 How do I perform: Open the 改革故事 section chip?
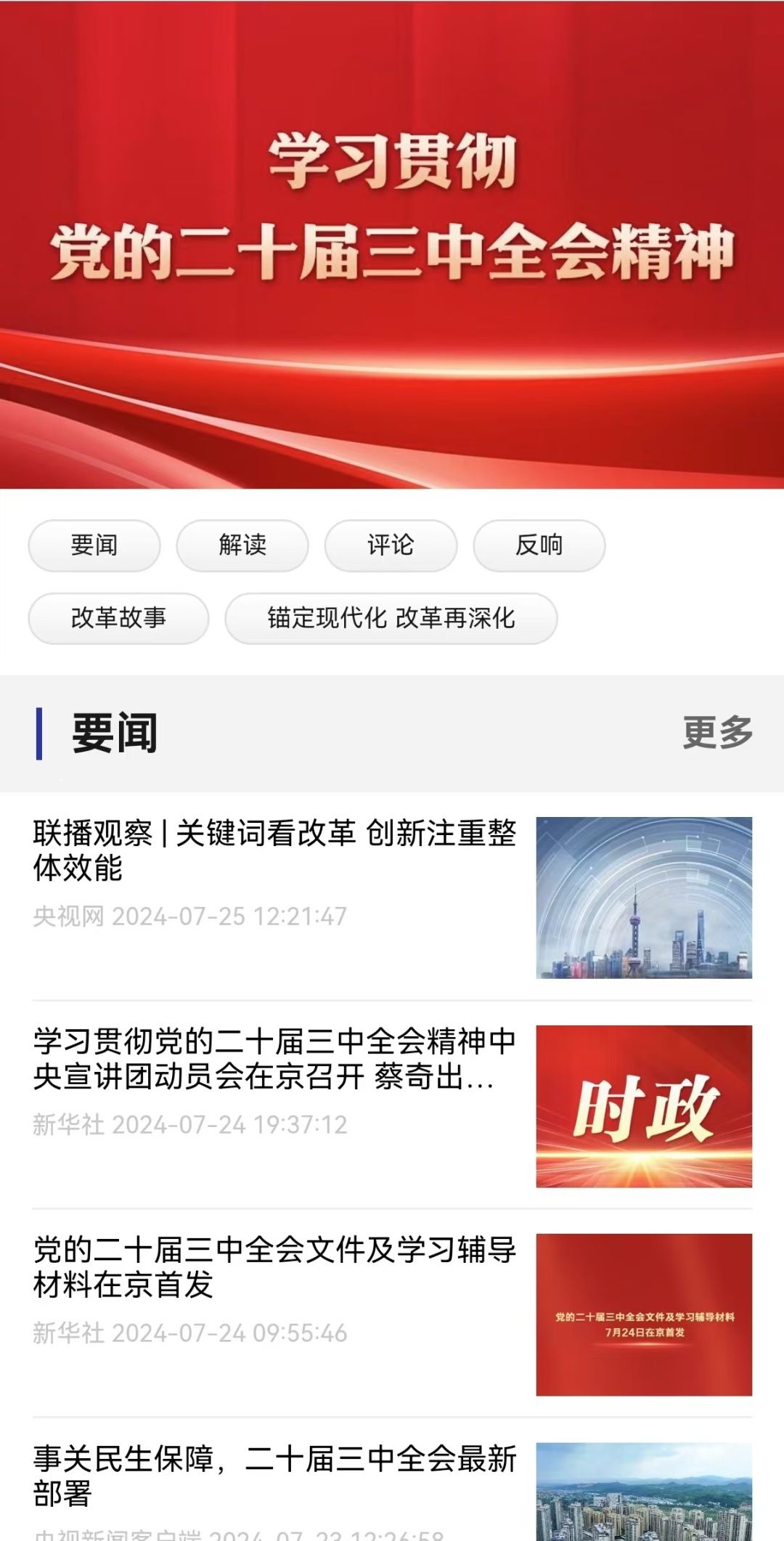click(x=118, y=618)
